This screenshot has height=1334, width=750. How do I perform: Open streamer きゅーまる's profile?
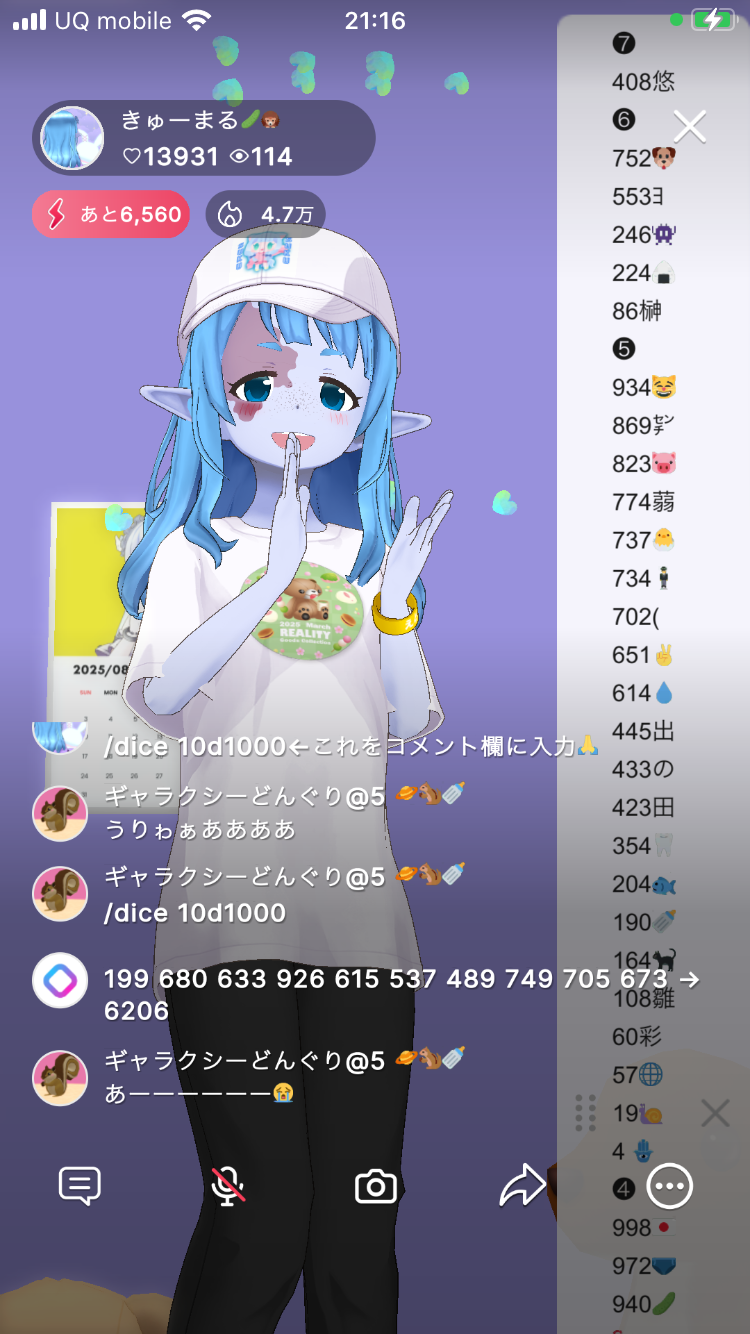pyautogui.click(x=72, y=138)
